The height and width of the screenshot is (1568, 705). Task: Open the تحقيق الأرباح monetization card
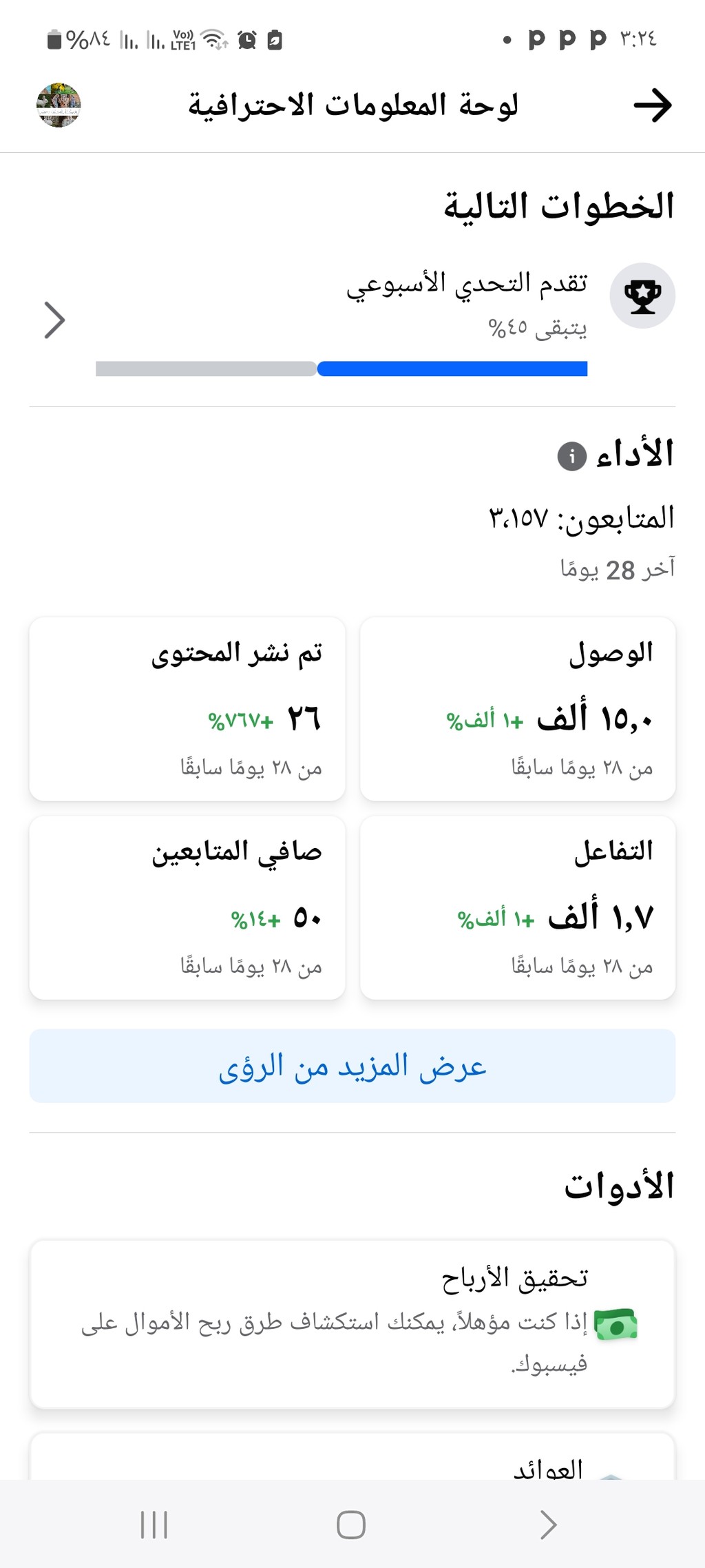(352, 1324)
